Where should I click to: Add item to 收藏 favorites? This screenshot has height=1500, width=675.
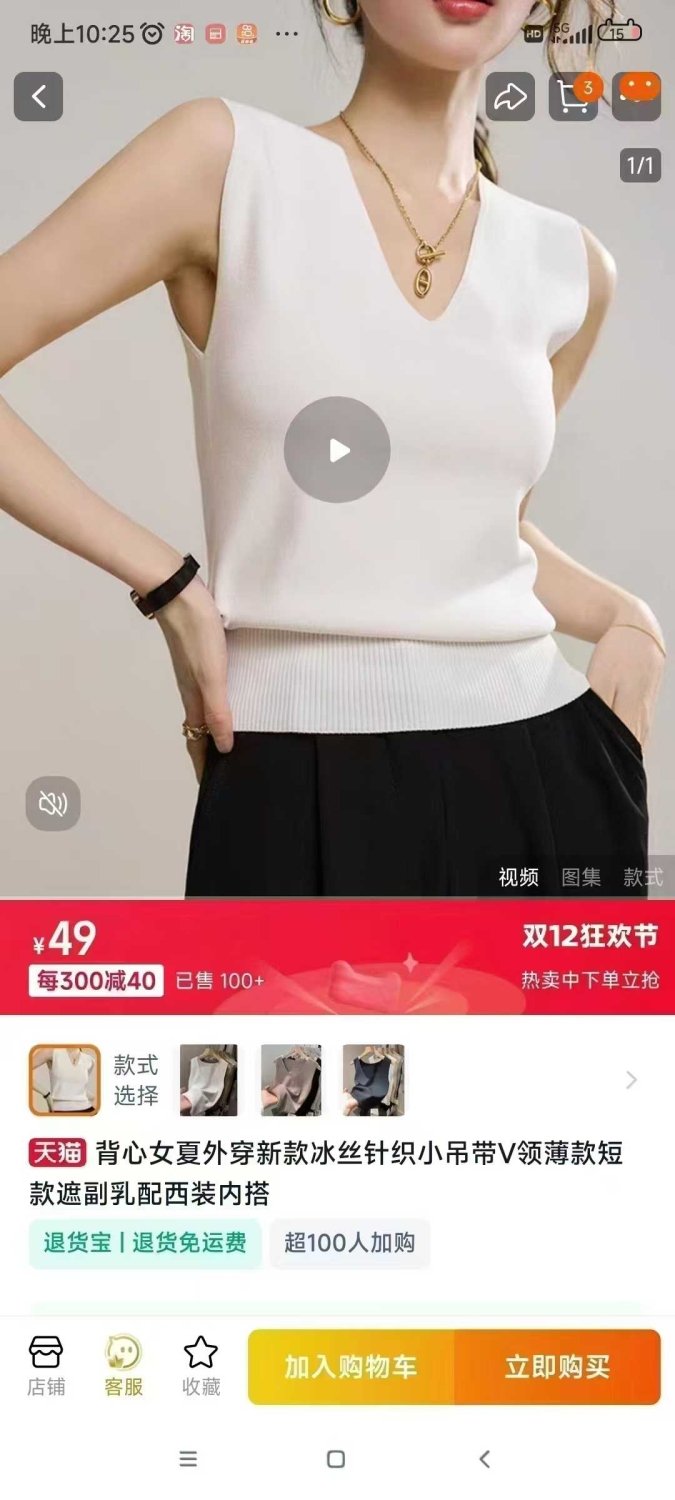[x=201, y=1366]
